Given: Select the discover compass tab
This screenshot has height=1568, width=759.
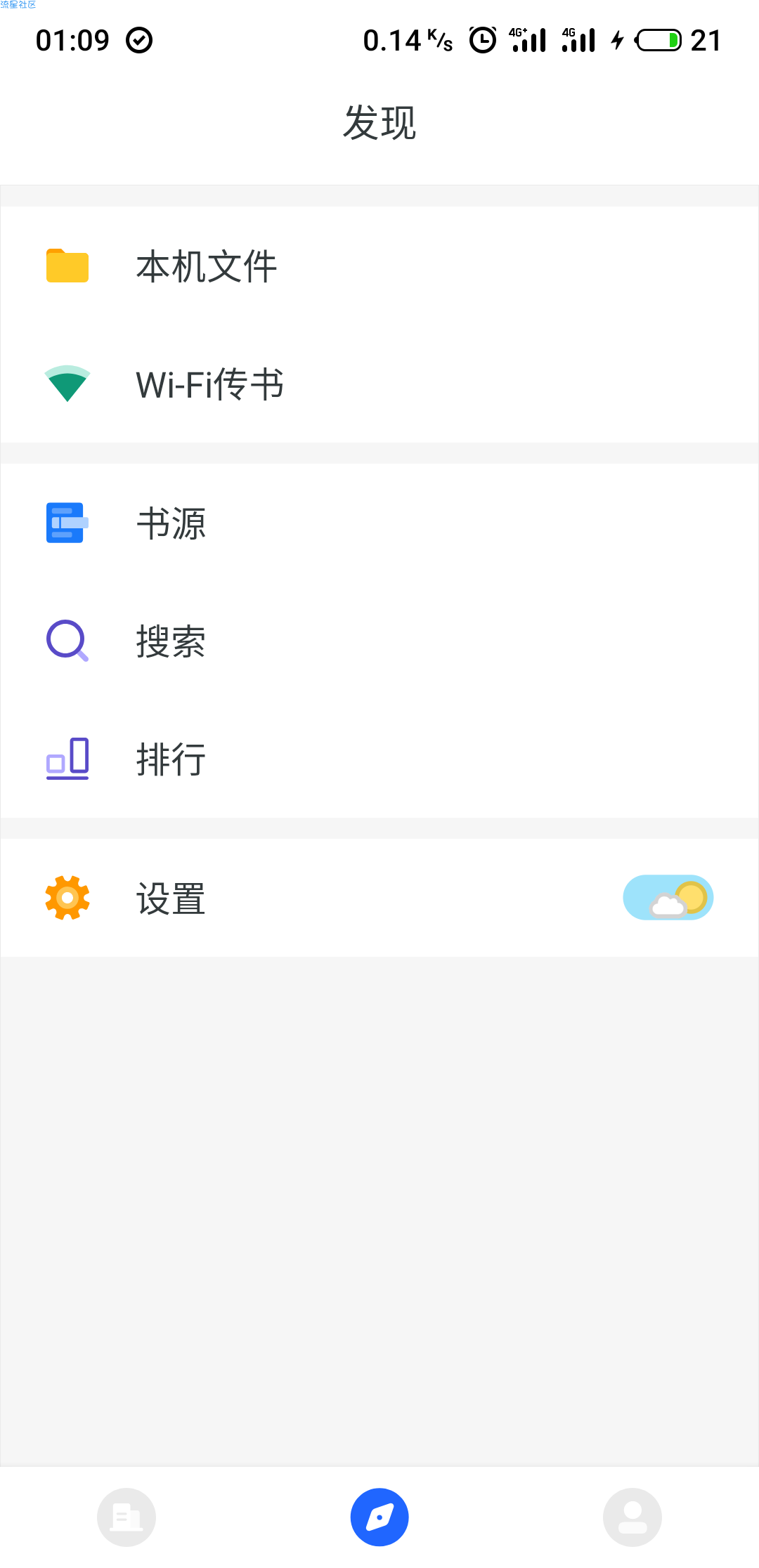Looking at the screenshot, I should [x=379, y=1517].
